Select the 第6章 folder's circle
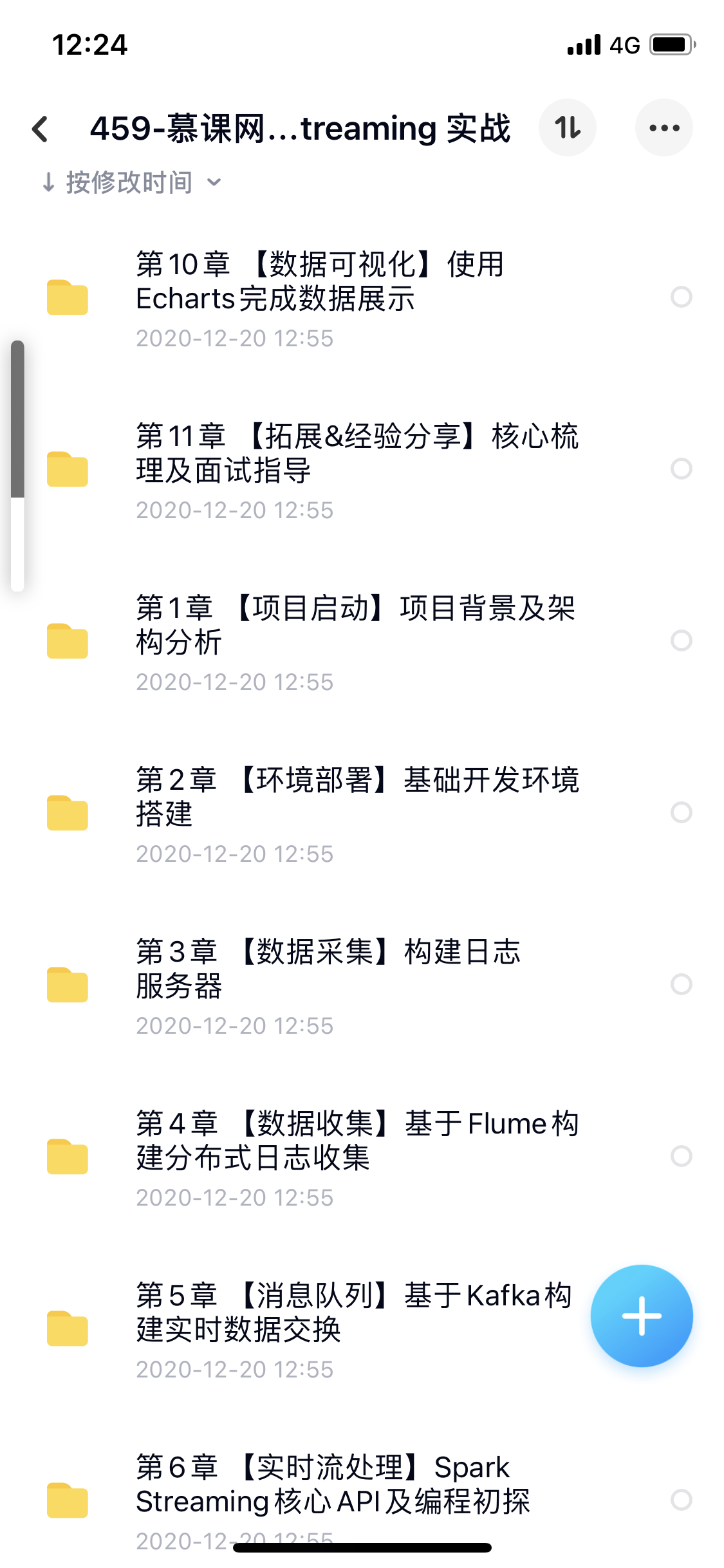 click(681, 1500)
